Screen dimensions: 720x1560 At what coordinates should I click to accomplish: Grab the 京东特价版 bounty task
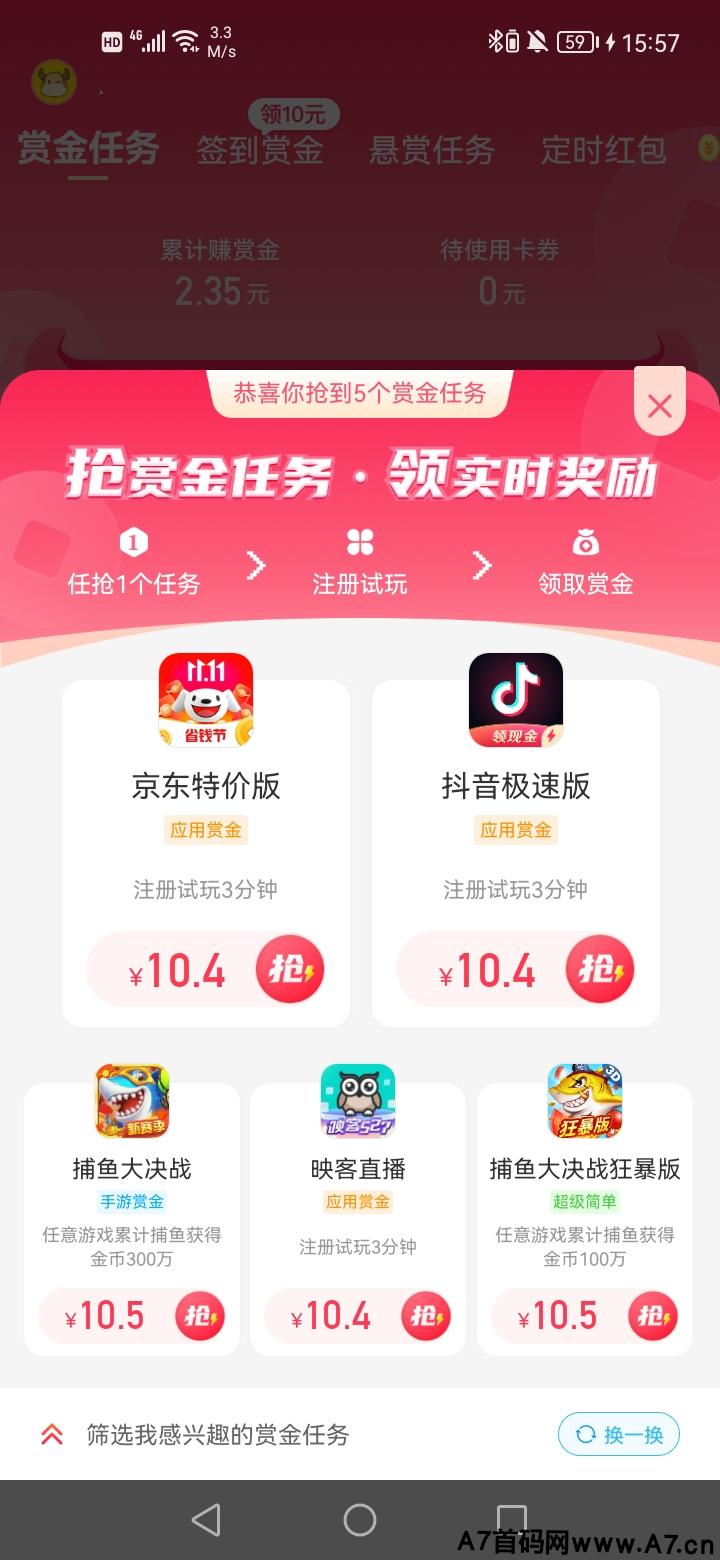point(290,969)
